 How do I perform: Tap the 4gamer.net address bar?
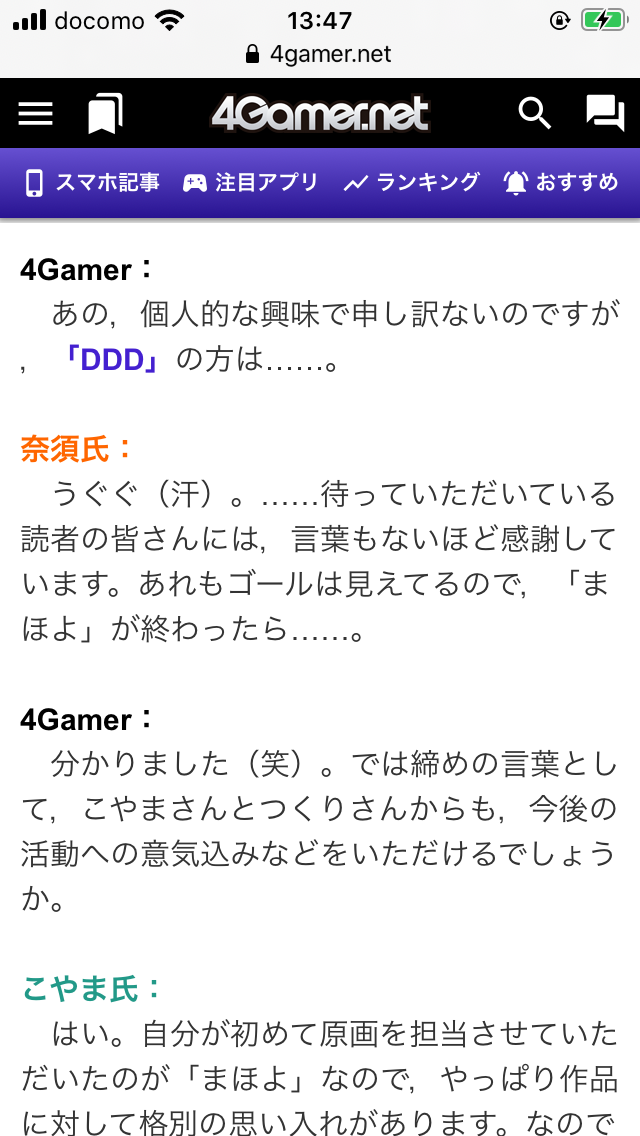point(320,54)
